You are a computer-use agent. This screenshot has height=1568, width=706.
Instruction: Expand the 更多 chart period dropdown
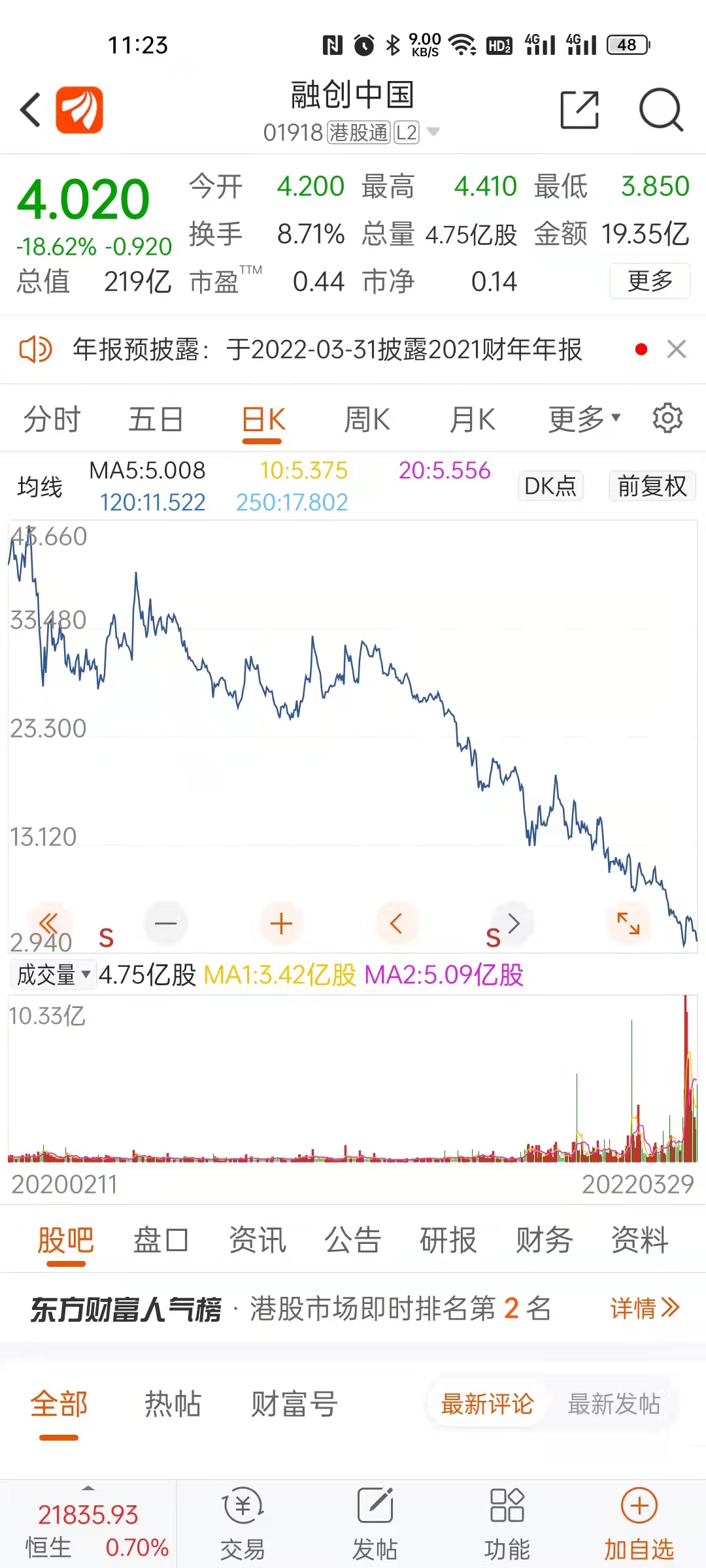584,419
